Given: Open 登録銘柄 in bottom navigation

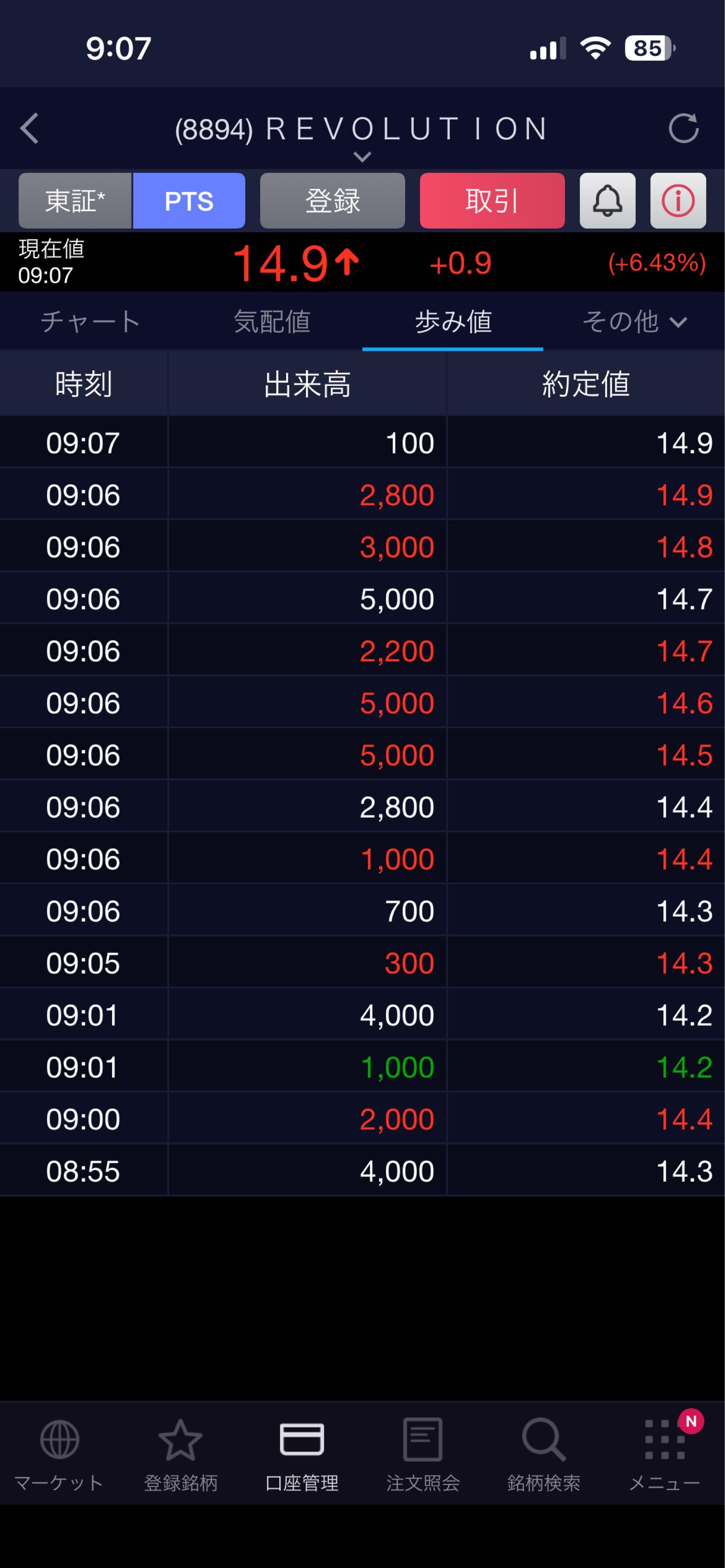Looking at the screenshot, I should point(180,1454).
